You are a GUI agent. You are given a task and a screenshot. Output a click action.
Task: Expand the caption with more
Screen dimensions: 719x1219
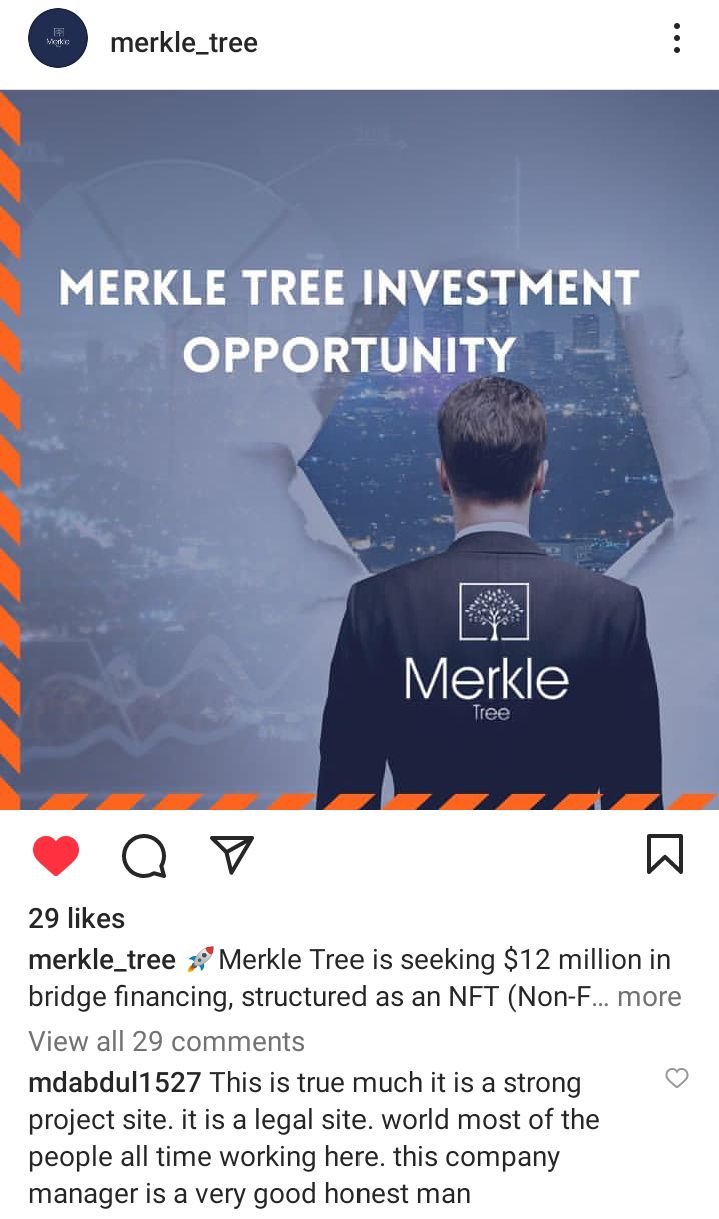click(649, 997)
